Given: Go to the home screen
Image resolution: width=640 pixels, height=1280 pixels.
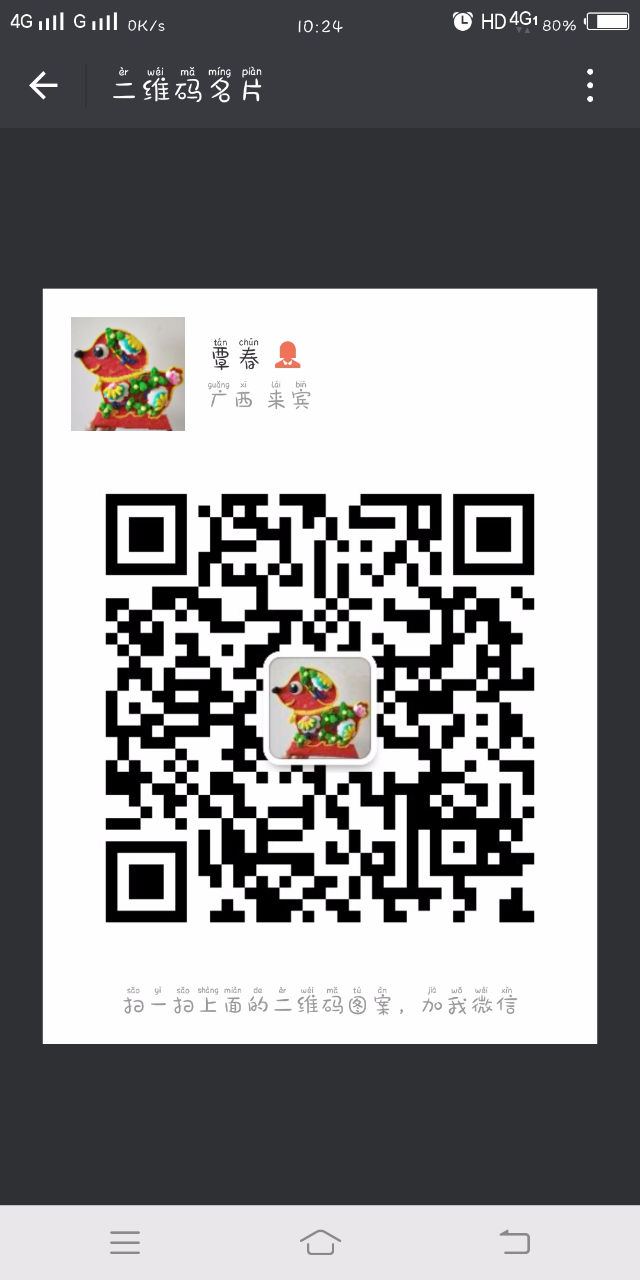Looking at the screenshot, I should tap(320, 1242).
